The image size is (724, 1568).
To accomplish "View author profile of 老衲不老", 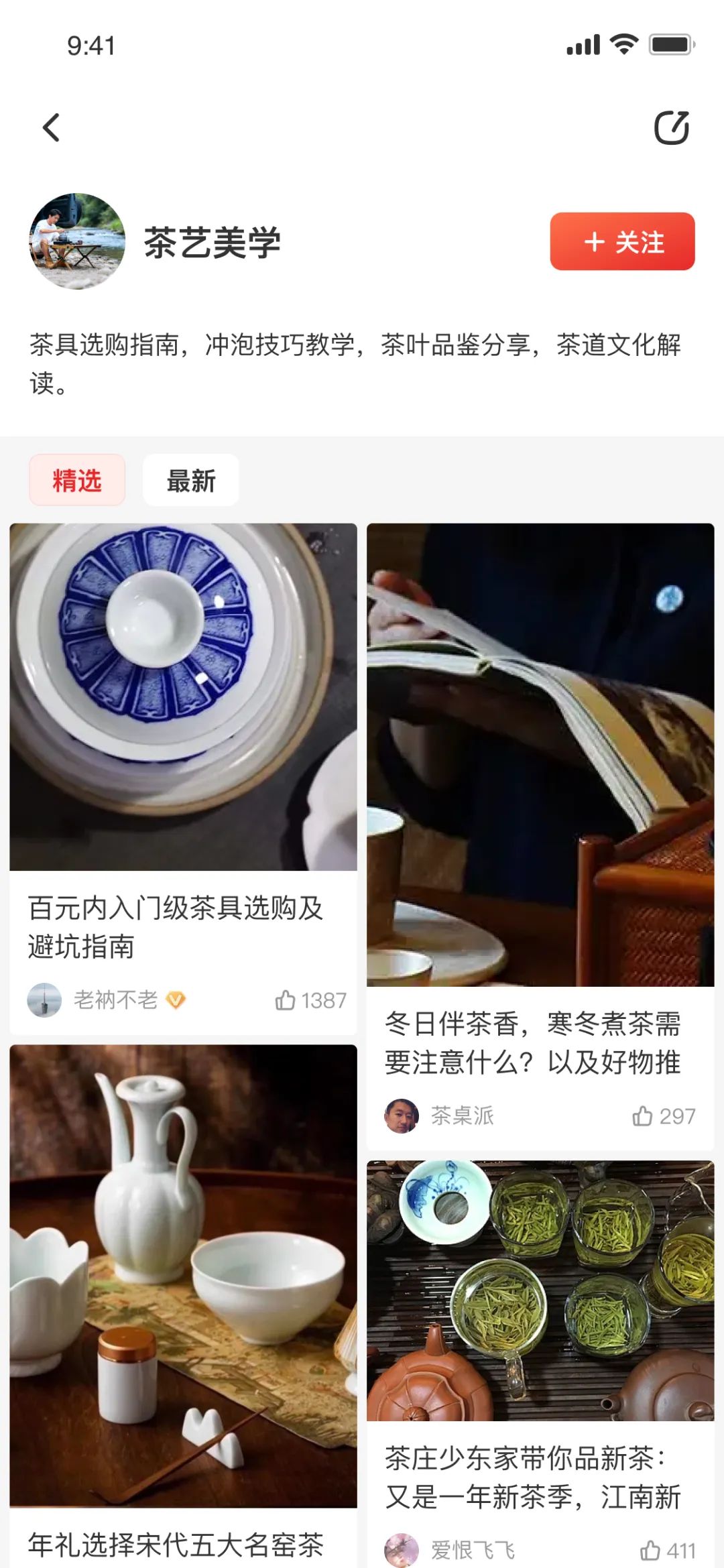I will tap(114, 1000).
